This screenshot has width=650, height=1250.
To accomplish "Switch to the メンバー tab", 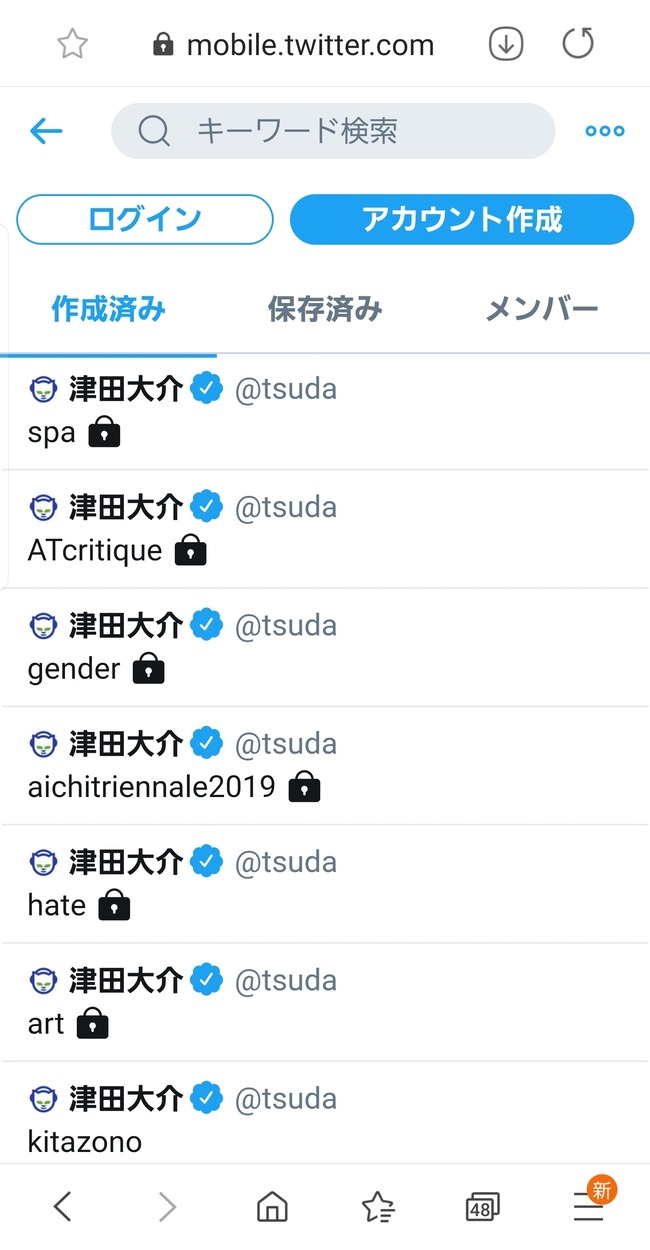I will (x=542, y=309).
